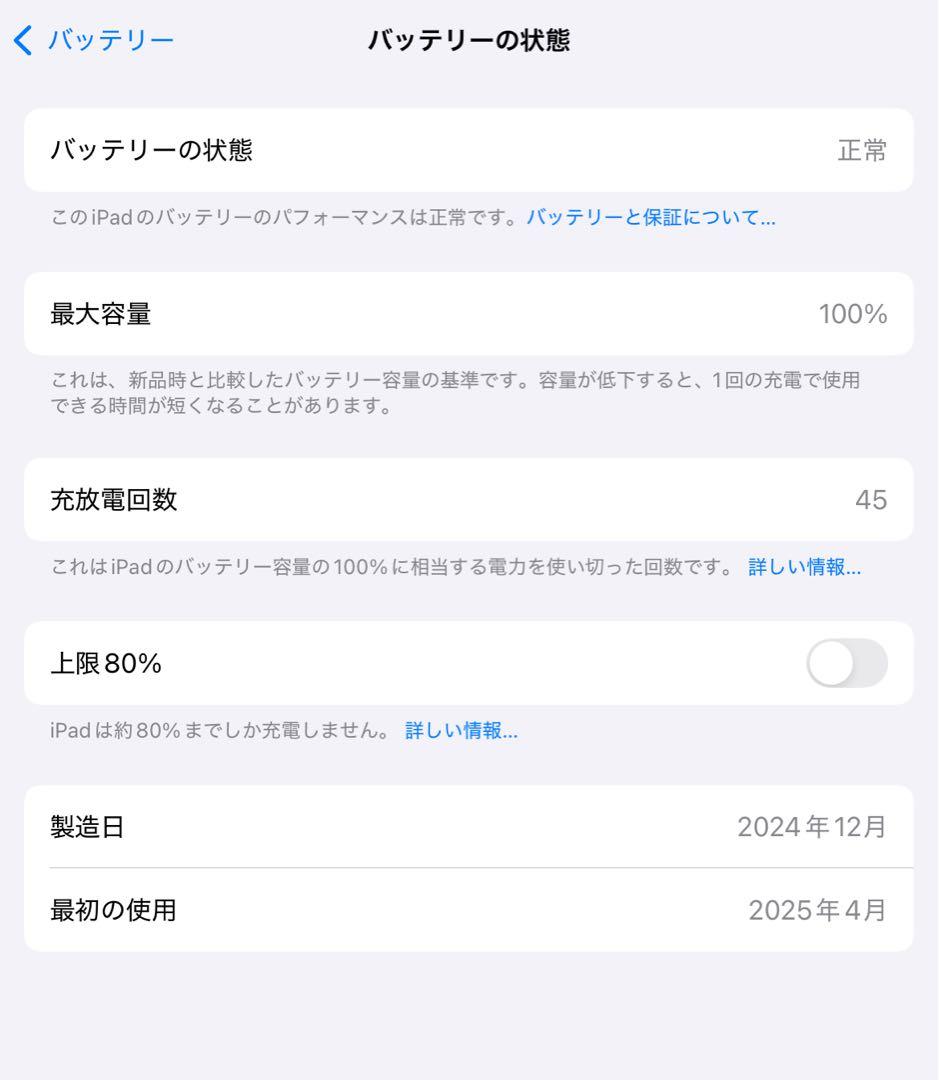Open 詳しい情報 link under 上限80%

(461, 731)
